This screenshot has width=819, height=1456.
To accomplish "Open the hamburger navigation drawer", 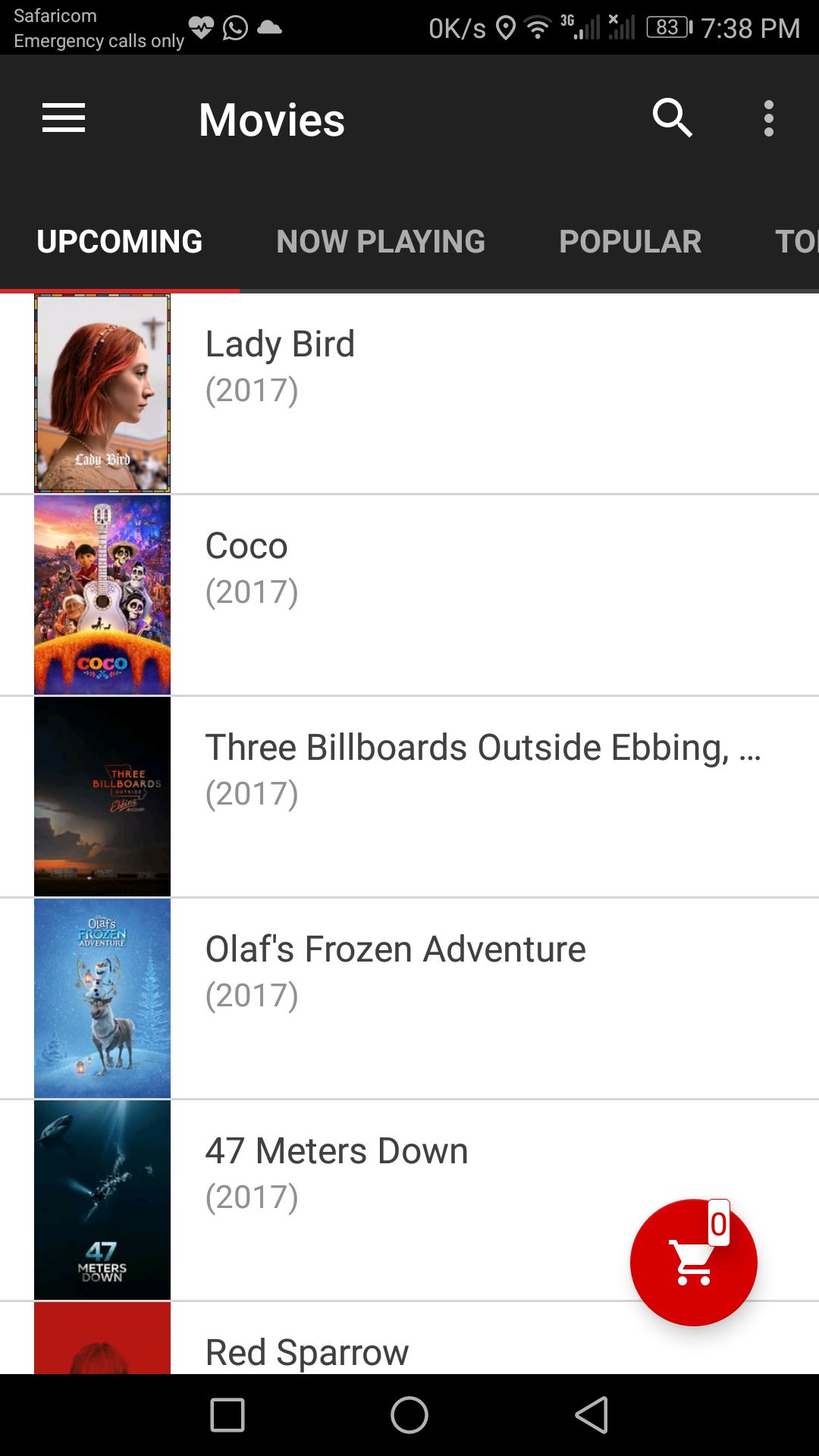I will pyautogui.click(x=64, y=118).
